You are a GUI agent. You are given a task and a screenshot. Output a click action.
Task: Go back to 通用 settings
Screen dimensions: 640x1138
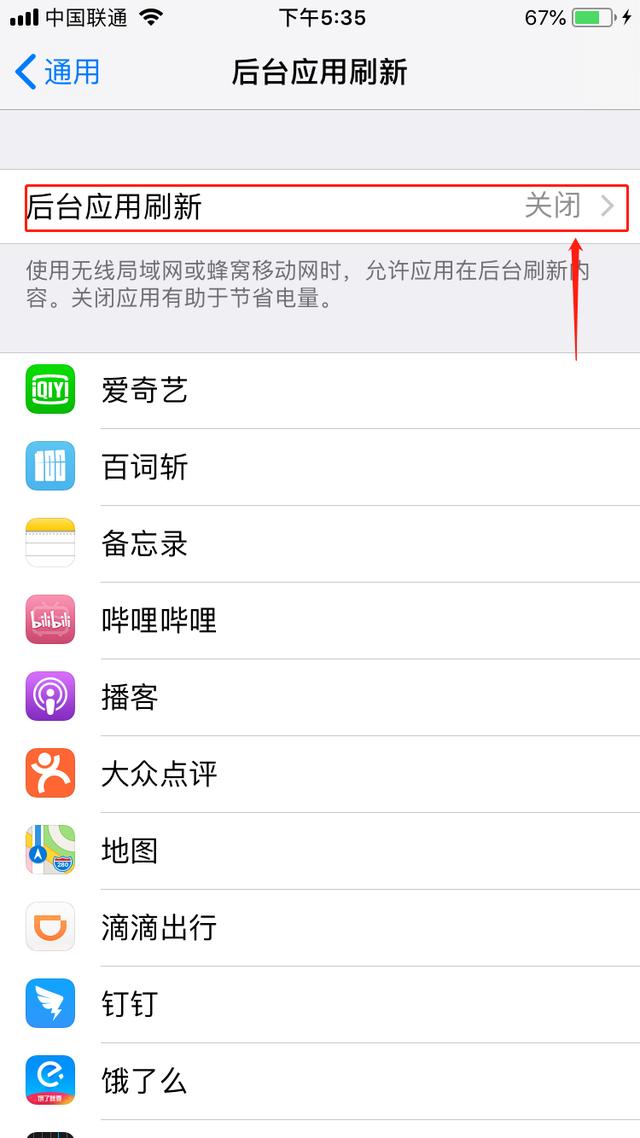coord(57,73)
